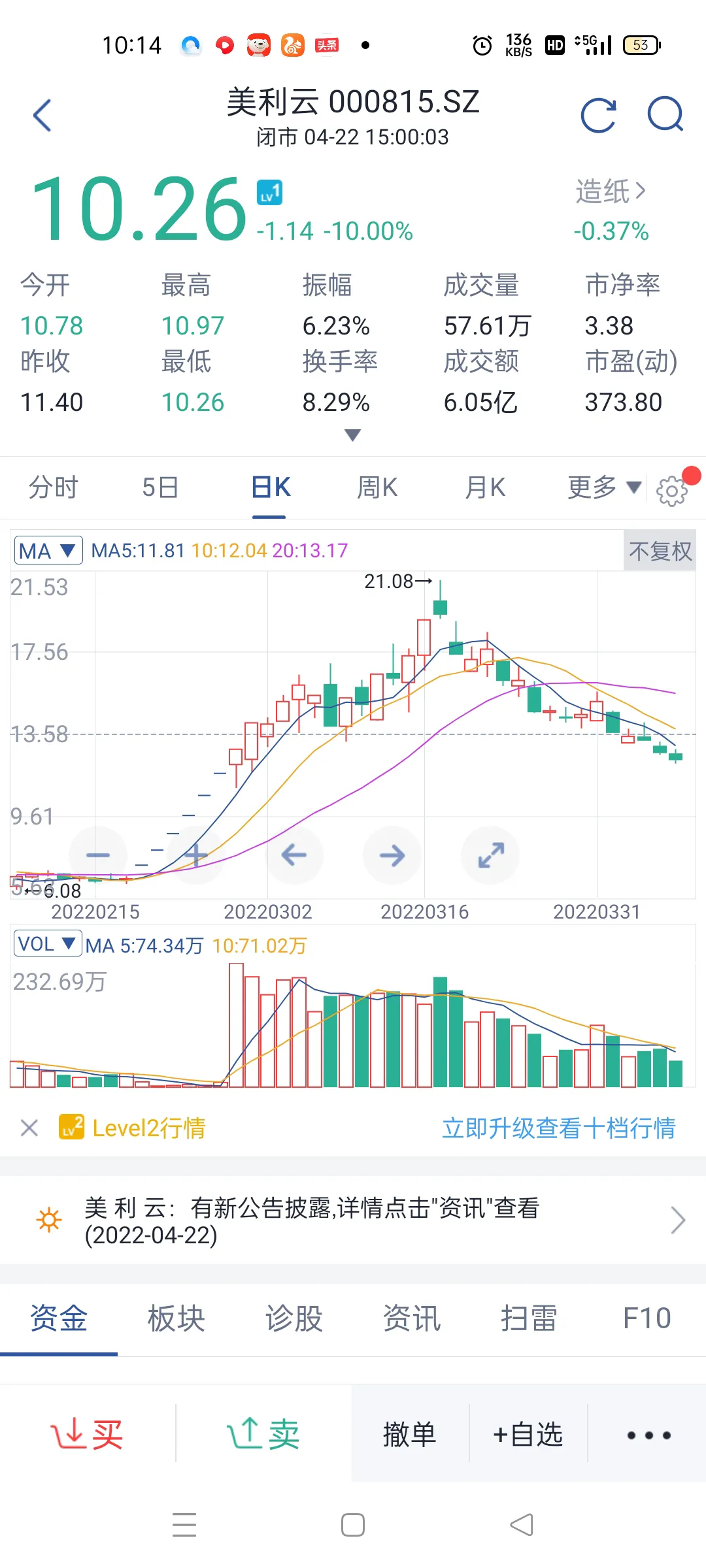The height and width of the screenshot is (1568, 706).
Task: Open the search magnifier
Action: [x=665, y=114]
